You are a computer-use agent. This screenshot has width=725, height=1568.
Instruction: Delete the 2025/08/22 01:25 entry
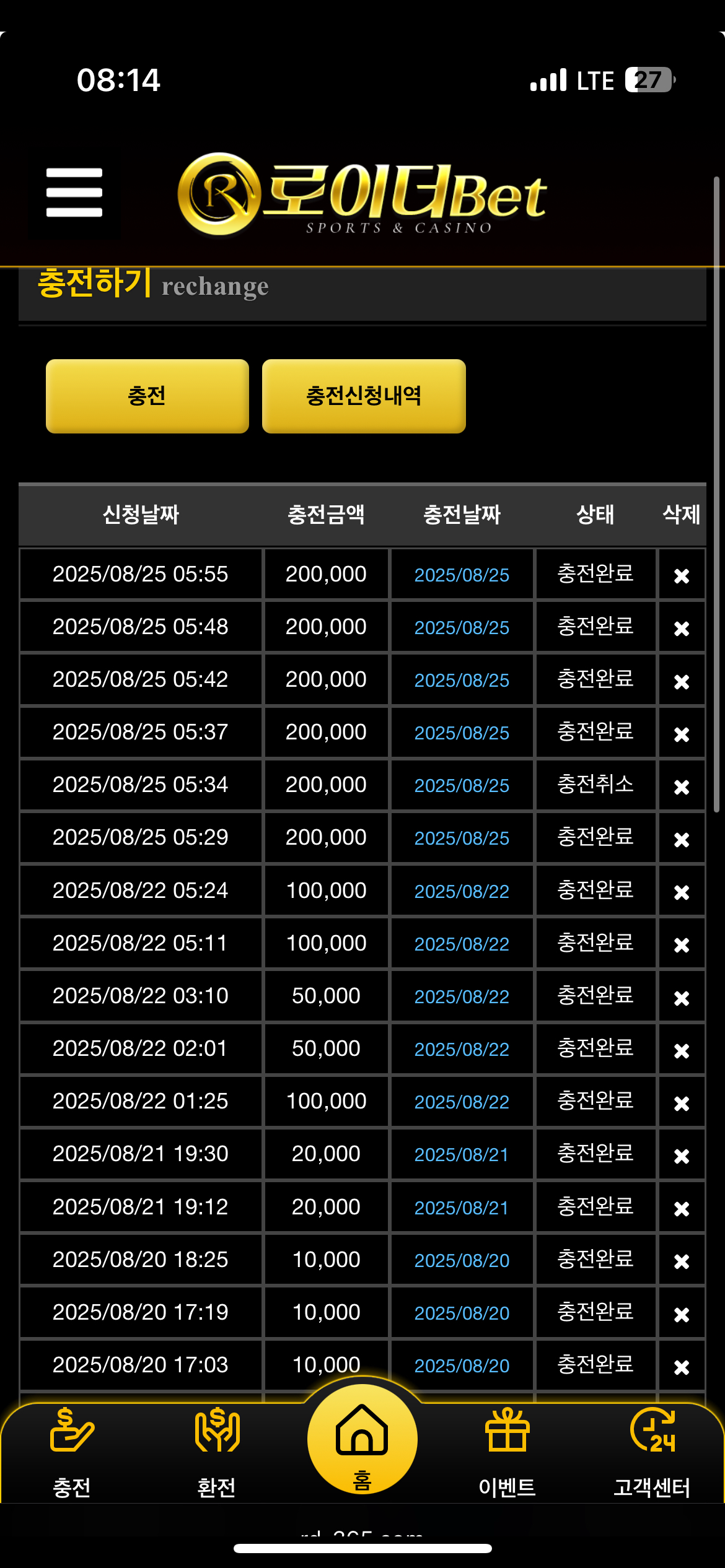681,1103
